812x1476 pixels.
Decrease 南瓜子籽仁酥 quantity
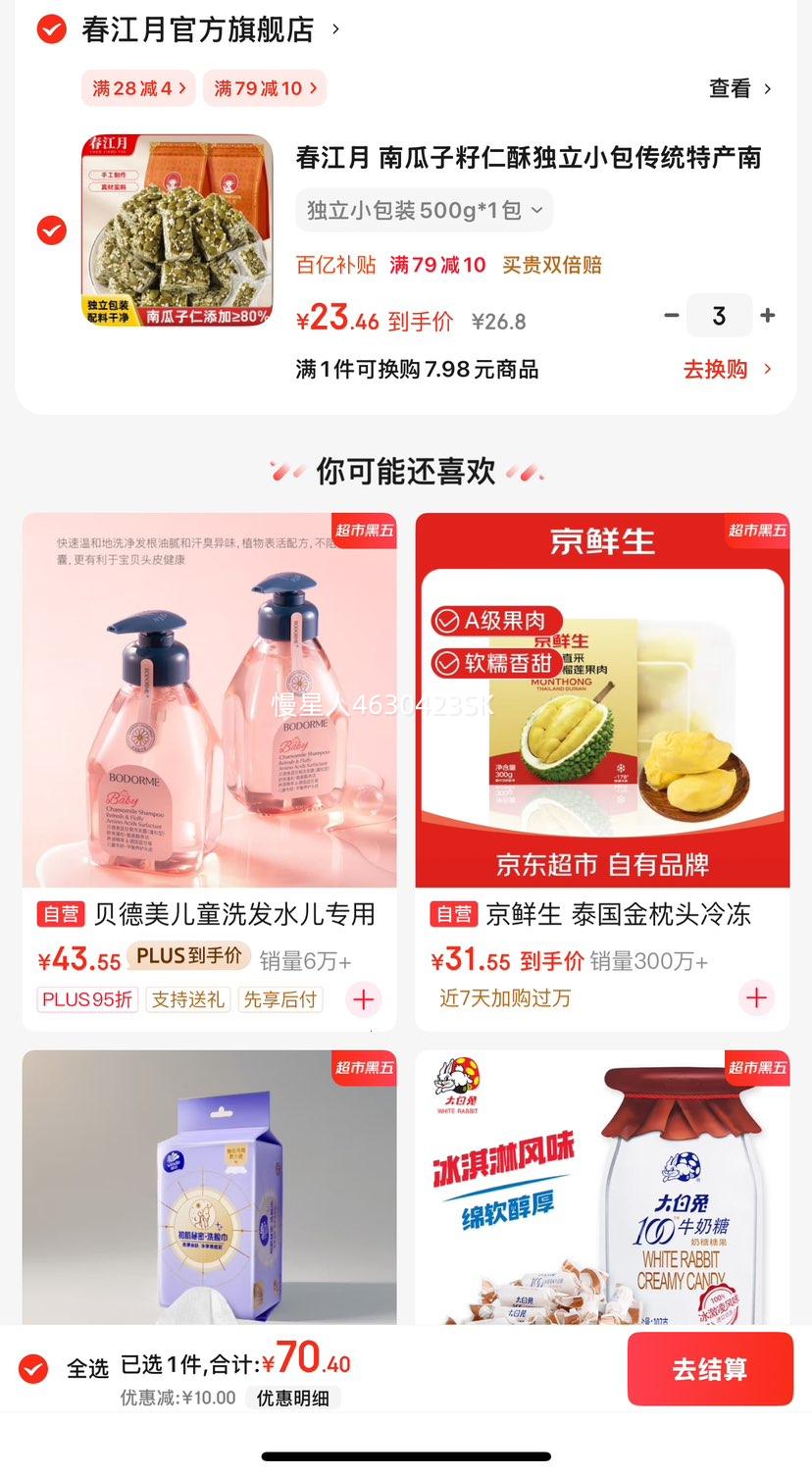(x=672, y=315)
